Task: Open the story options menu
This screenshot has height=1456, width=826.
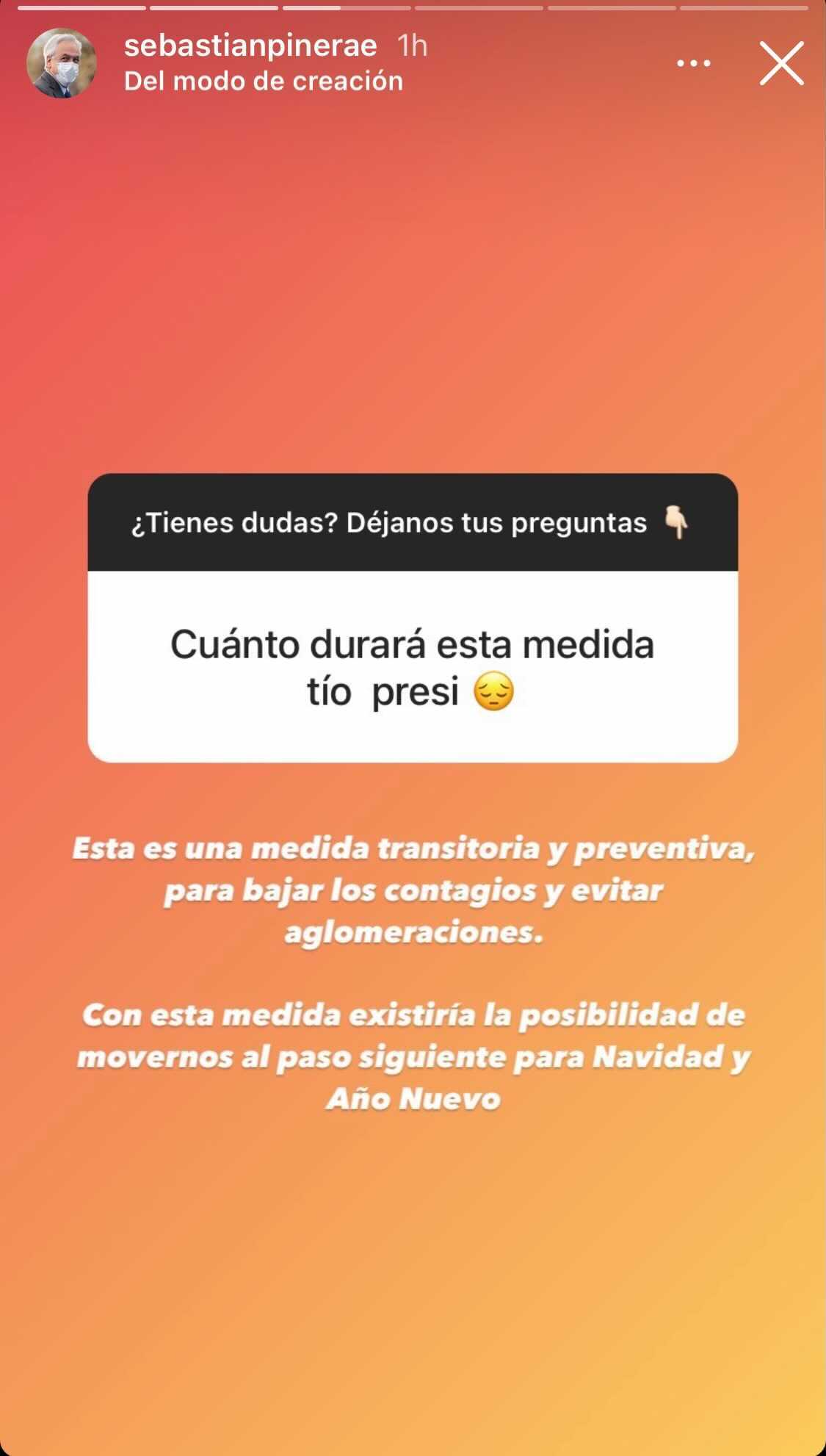Action: (693, 64)
